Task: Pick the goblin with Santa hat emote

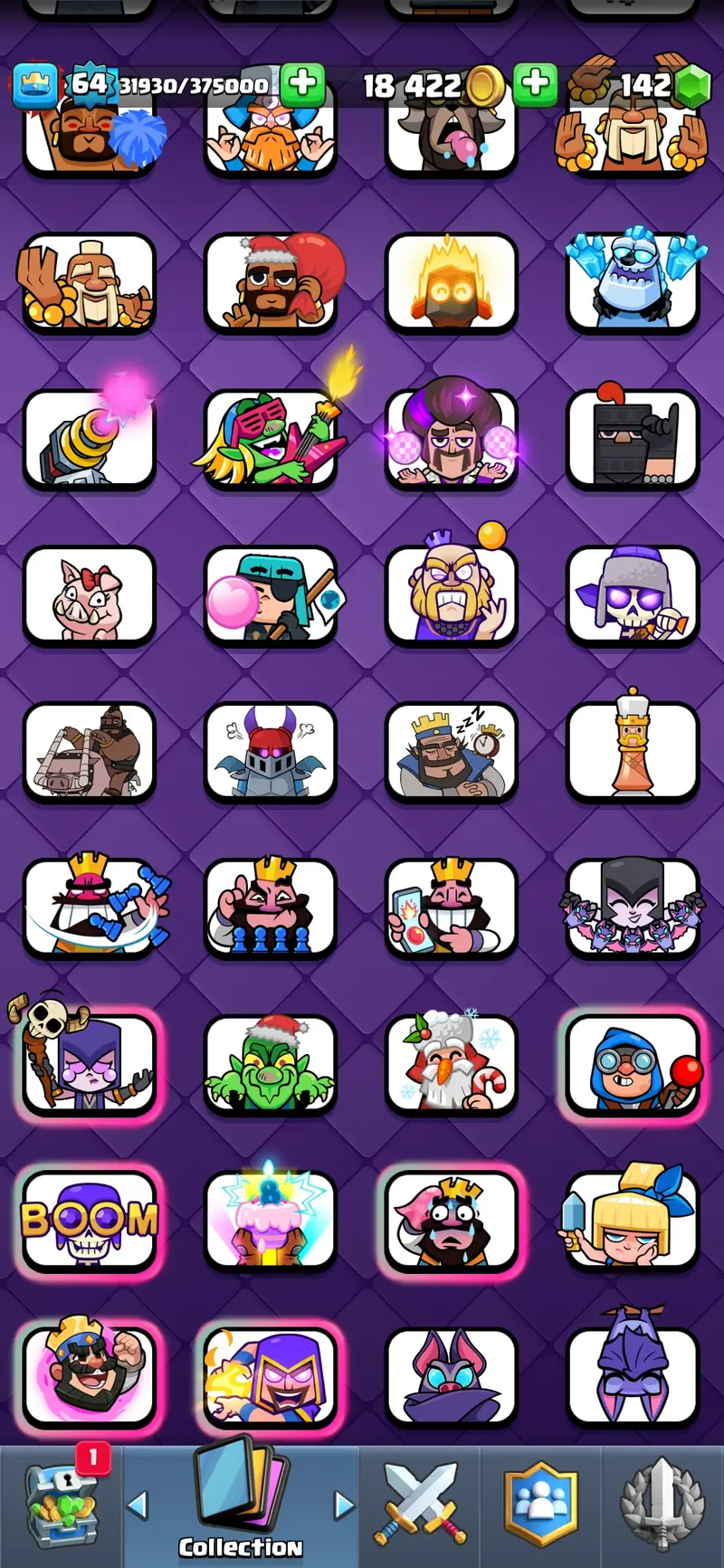Action: point(271,1063)
